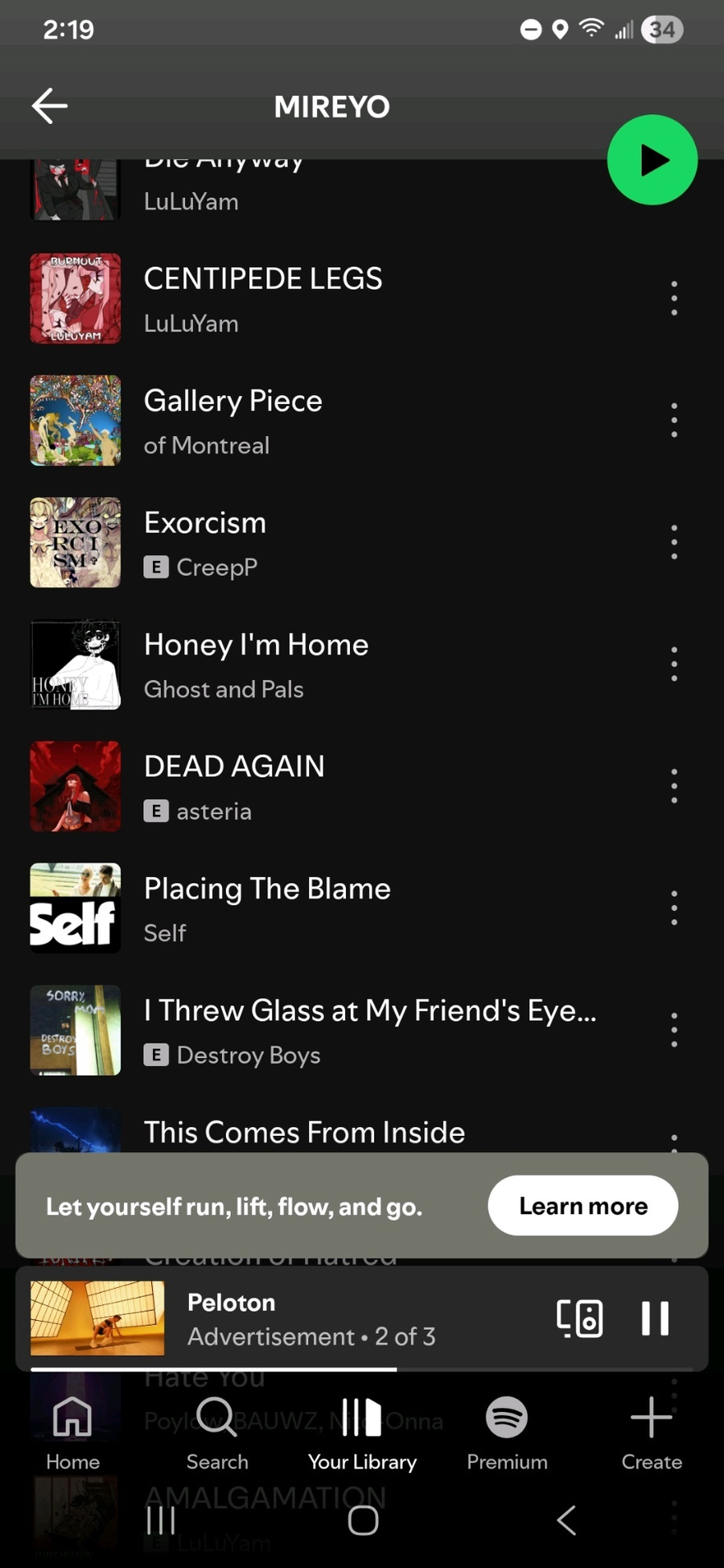Tap the system back button
724x1568 pixels.
click(566, 1520)
